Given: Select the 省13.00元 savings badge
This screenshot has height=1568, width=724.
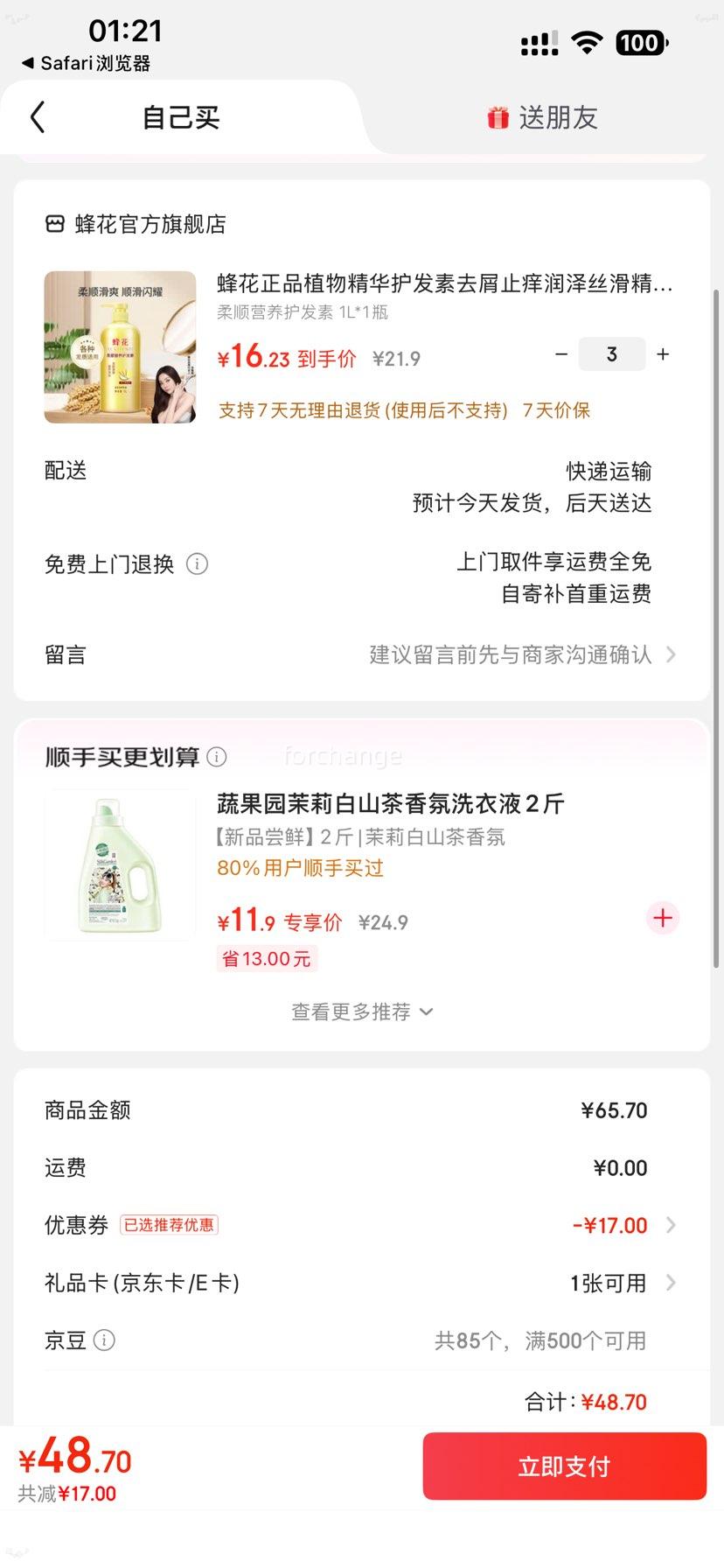Looking at the screenshot, I should (x=267, y=958).
